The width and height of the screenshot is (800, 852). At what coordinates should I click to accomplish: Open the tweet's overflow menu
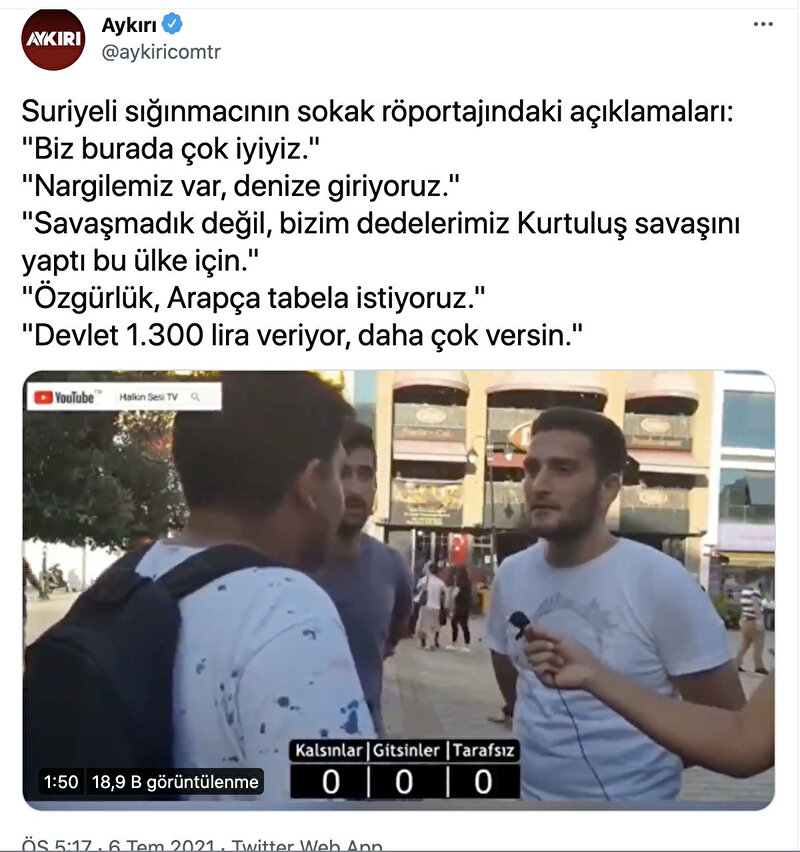point(763,24)
